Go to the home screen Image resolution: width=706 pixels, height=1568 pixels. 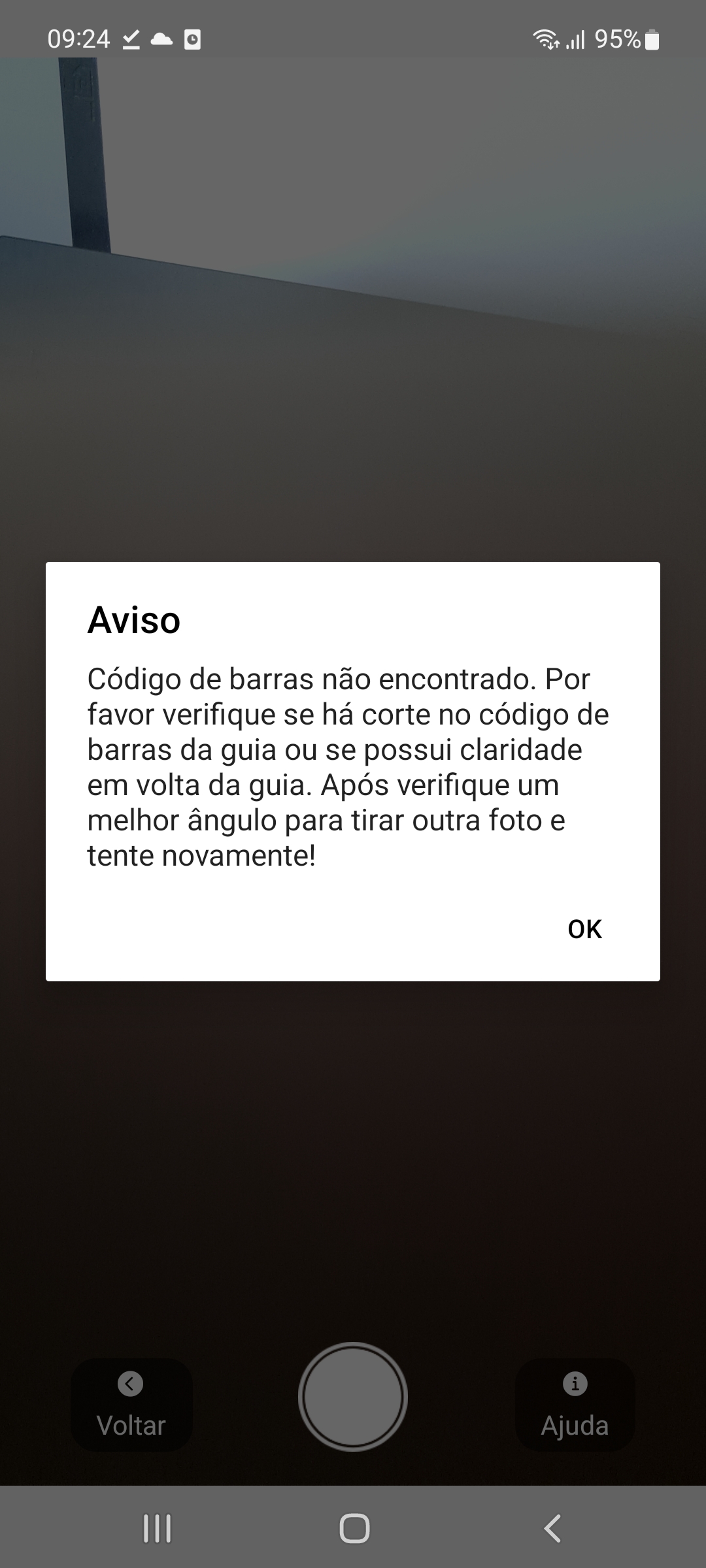pyautogui.click(x=354, y=1529)
